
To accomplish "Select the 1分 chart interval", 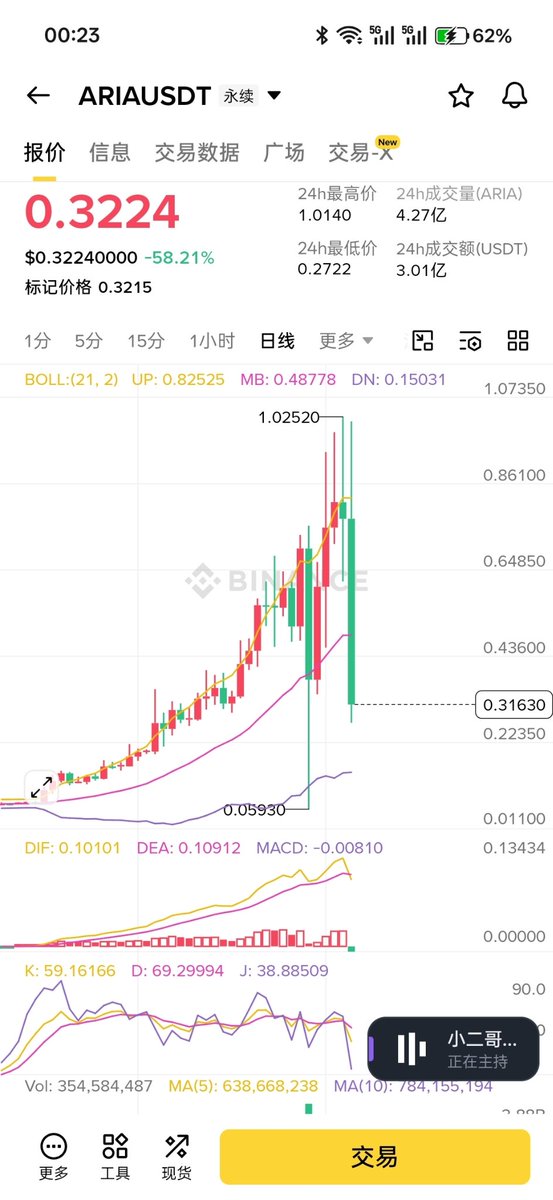I will pyautogui.click(x=37, y=341).
